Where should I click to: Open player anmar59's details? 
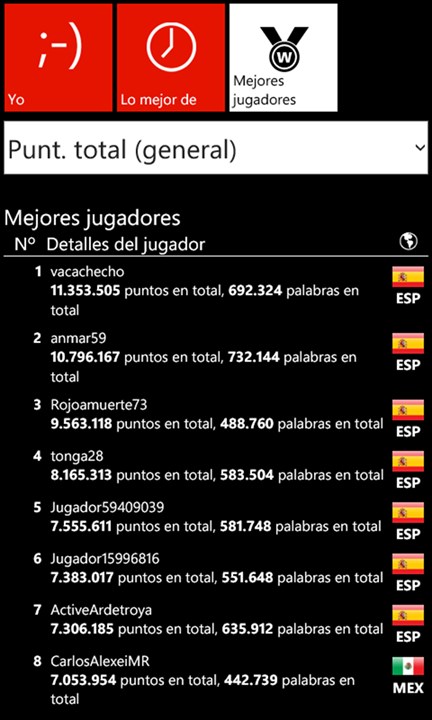(216, 358)
